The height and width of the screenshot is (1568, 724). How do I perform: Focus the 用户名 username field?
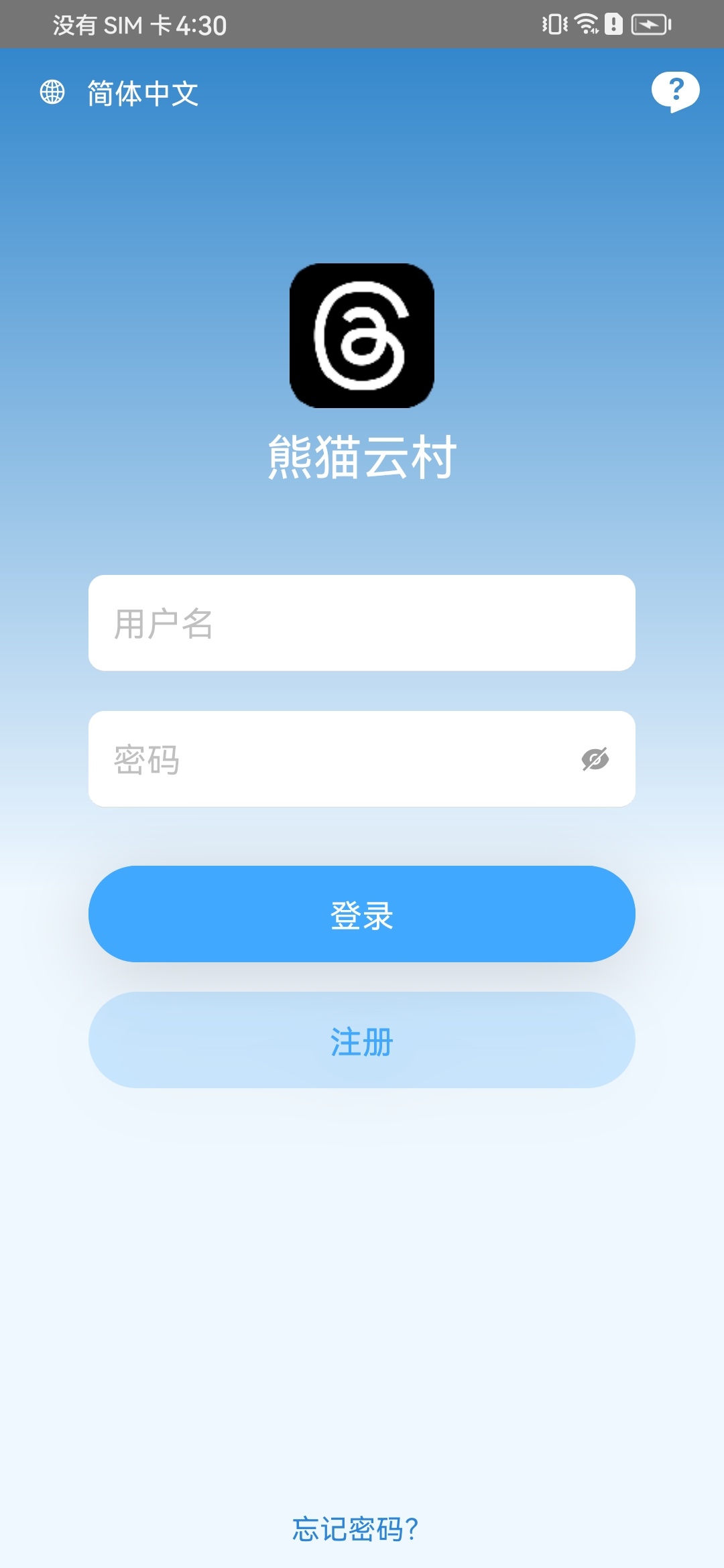[x=362, y=623]
